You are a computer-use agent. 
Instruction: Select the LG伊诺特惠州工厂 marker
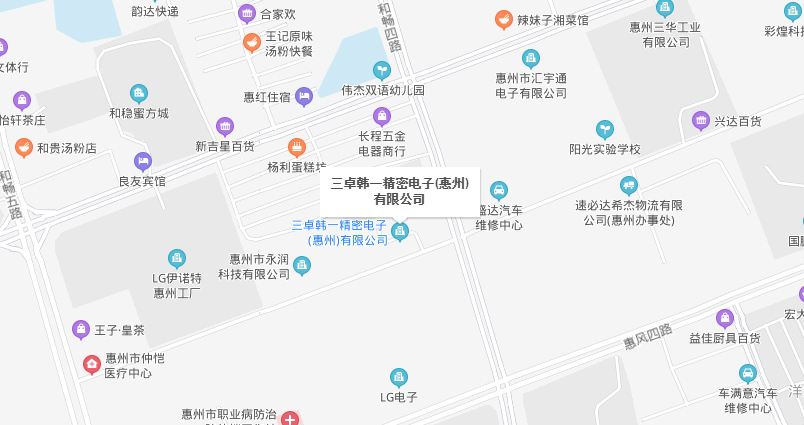pyautogui.click(x=177, y=259)
